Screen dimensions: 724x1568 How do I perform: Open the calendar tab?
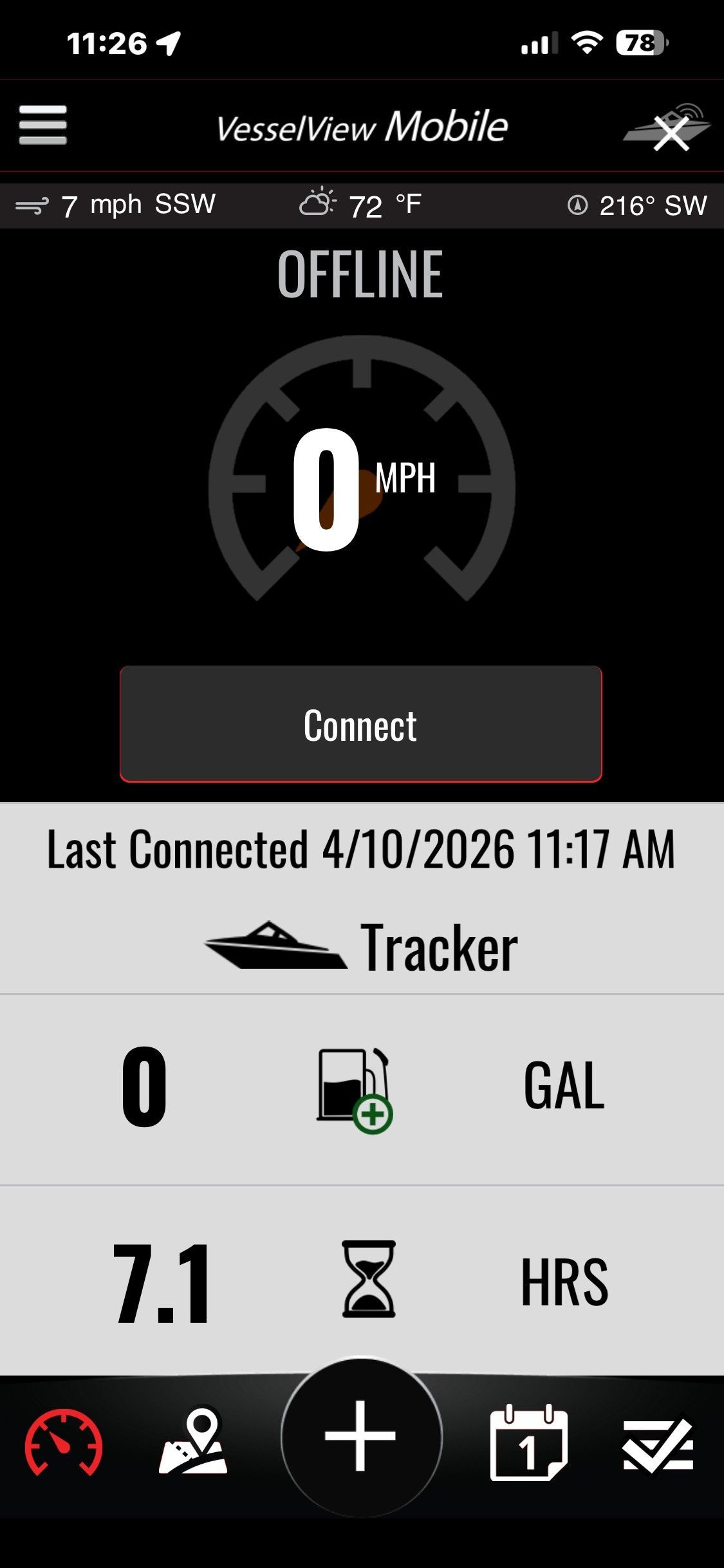pos(529,1442)
